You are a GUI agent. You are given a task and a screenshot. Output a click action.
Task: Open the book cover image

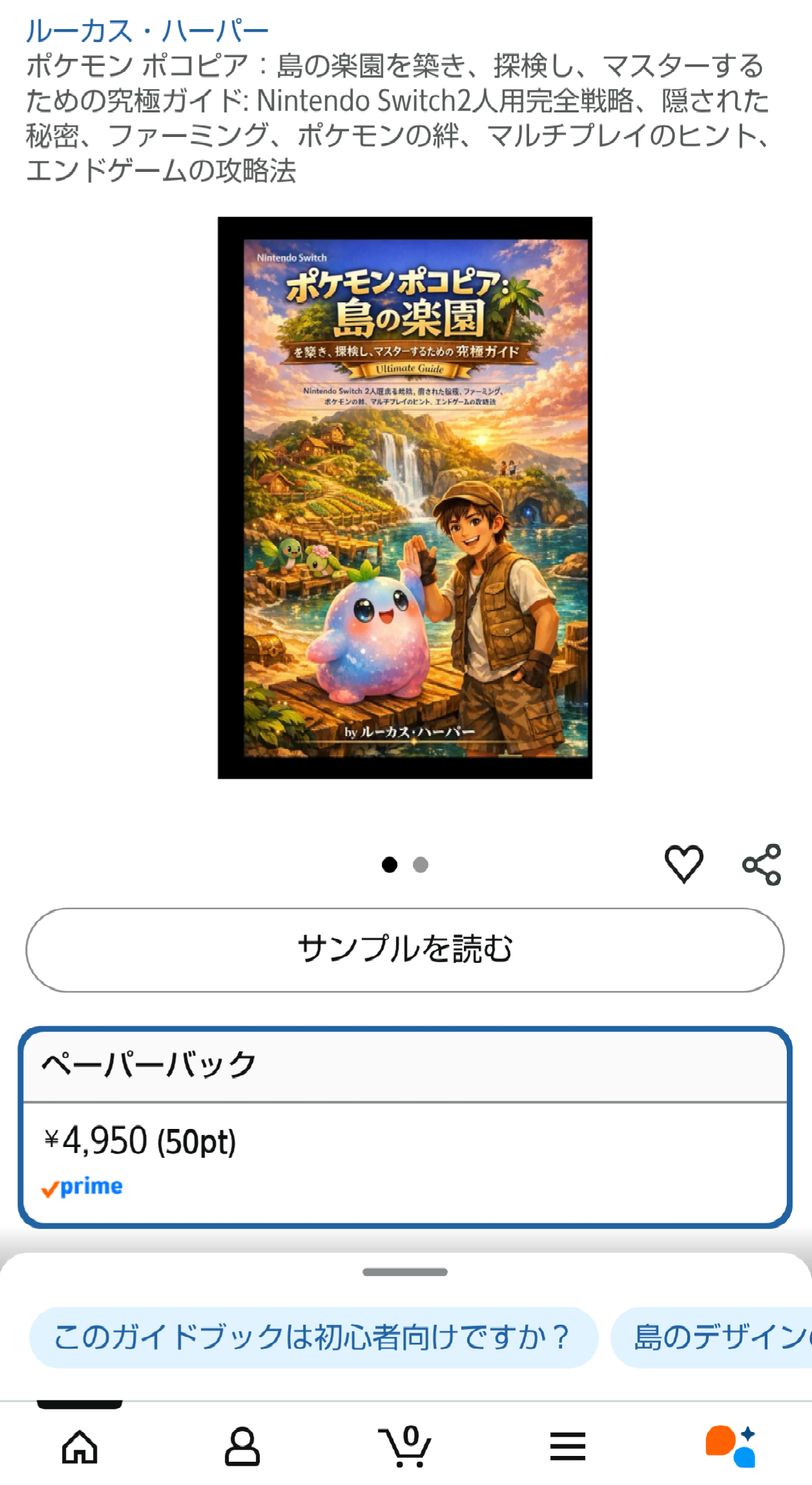point(405,498)
